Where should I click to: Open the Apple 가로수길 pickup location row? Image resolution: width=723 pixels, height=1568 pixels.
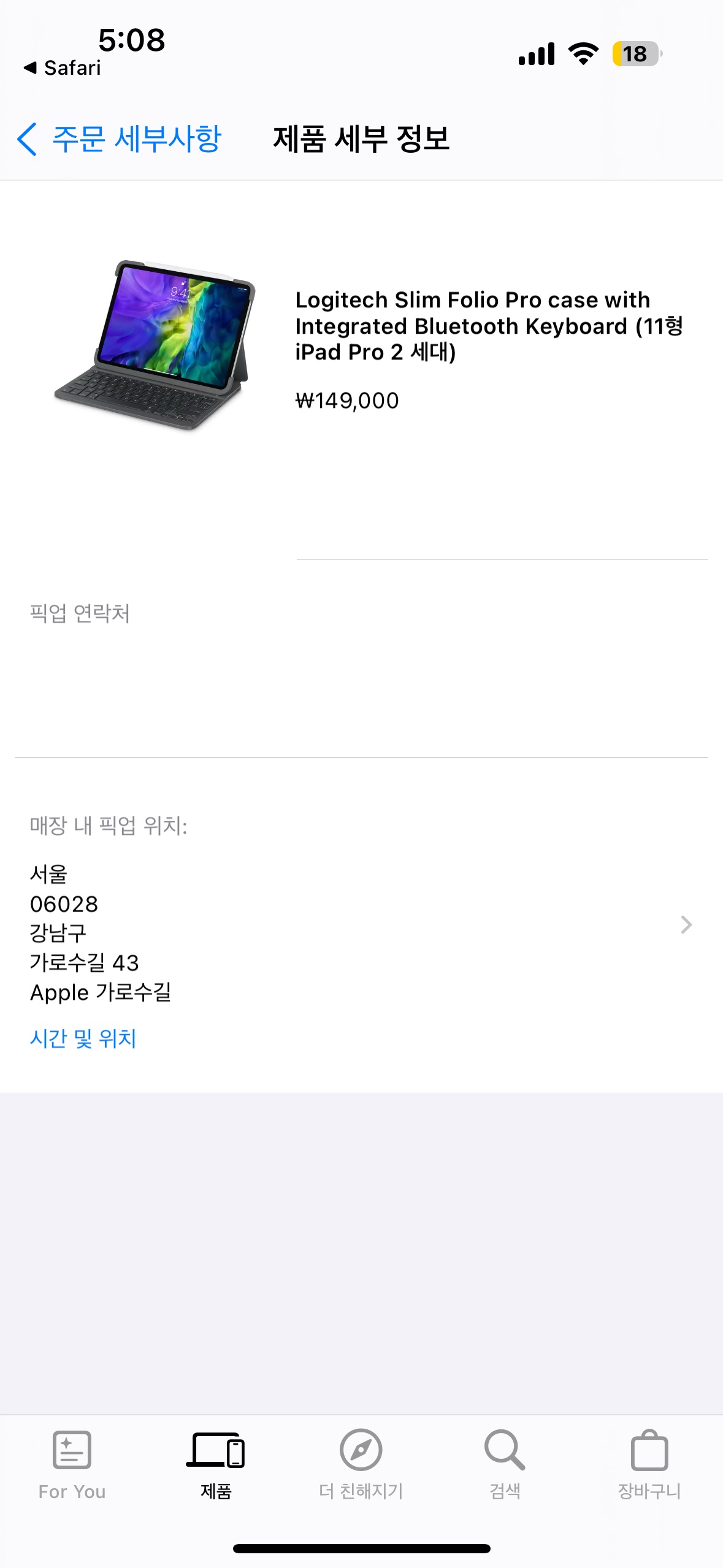click(361, 925)
